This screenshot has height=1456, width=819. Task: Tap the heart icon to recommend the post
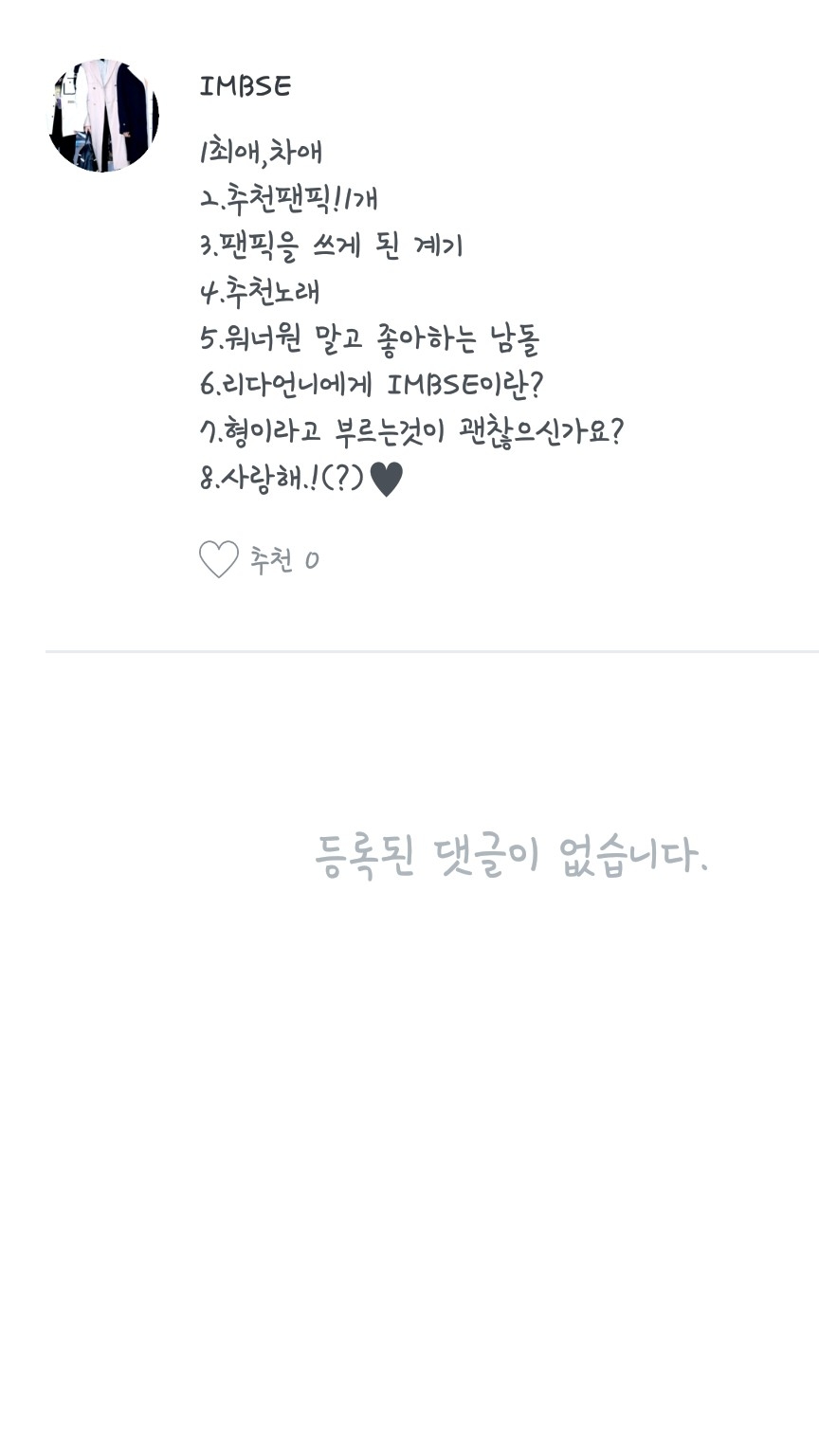[218, 559]
